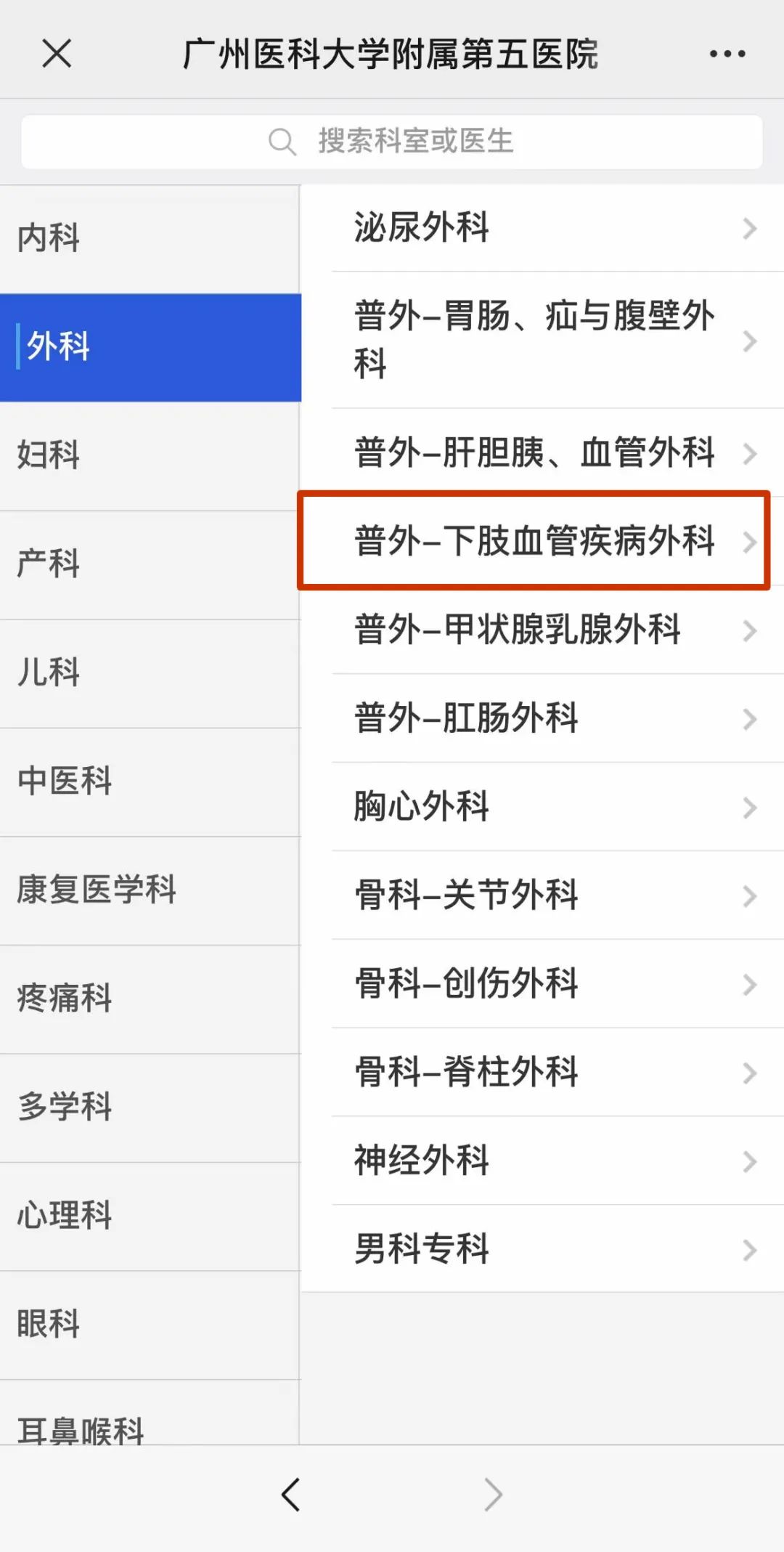The image size is (784, 1552).
Task: Open the 男科专科 department
Action: pyautogui.click(x=543, y=1249)
